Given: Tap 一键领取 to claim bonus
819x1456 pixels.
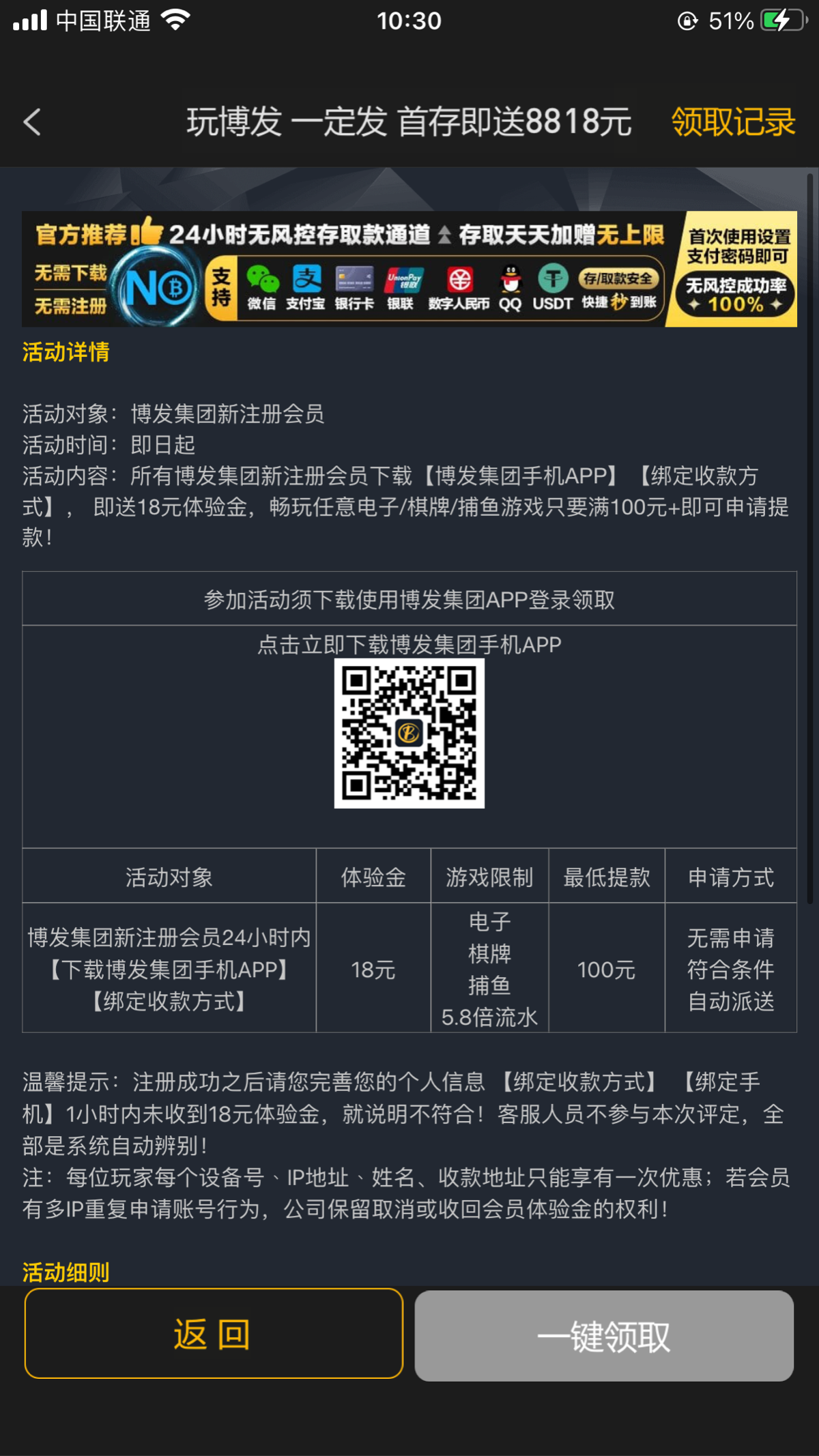Looking at the screenshot, I should pyautogui.click(x=604, y=1335).
